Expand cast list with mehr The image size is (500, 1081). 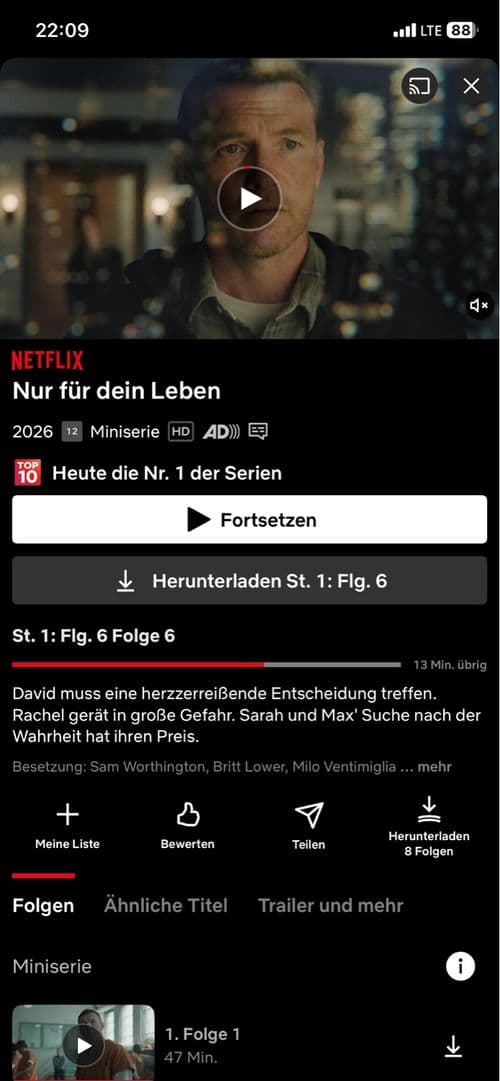(x=434, y=767)
